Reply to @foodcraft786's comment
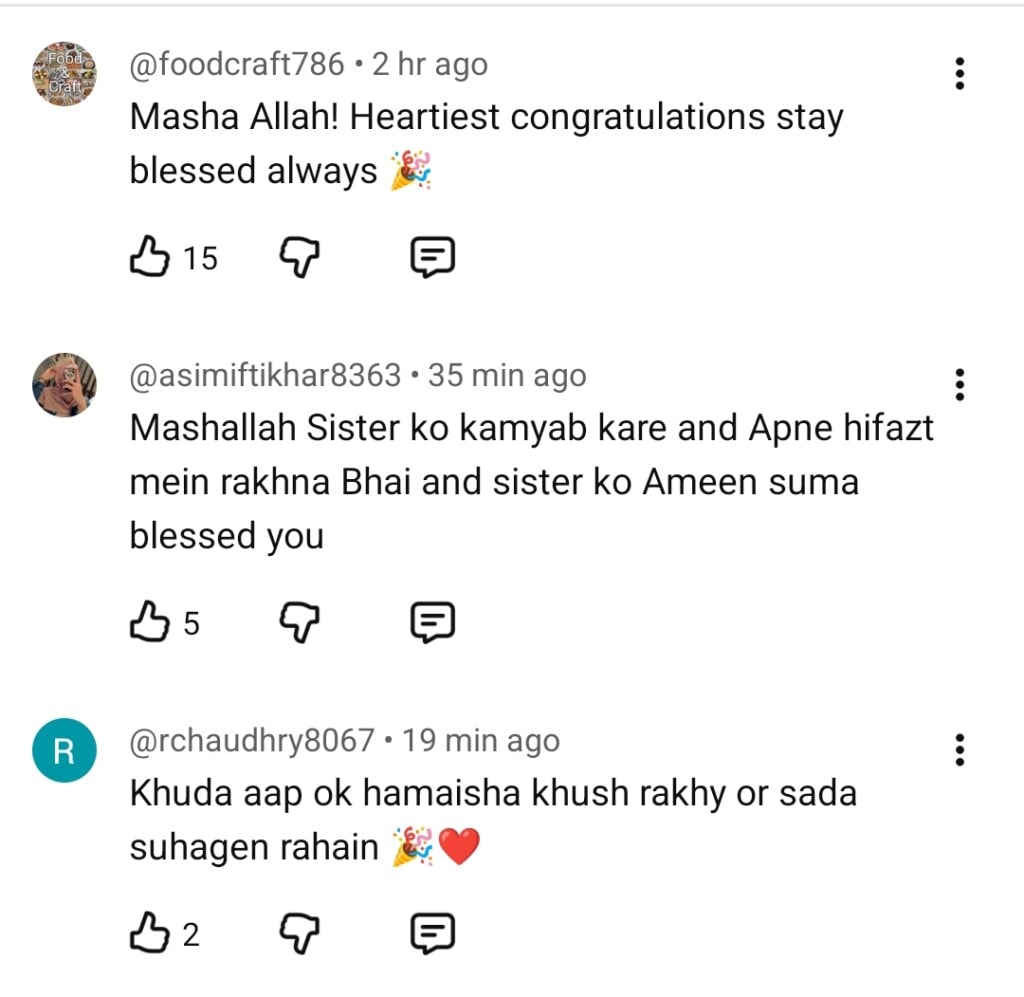 [433, 258]
